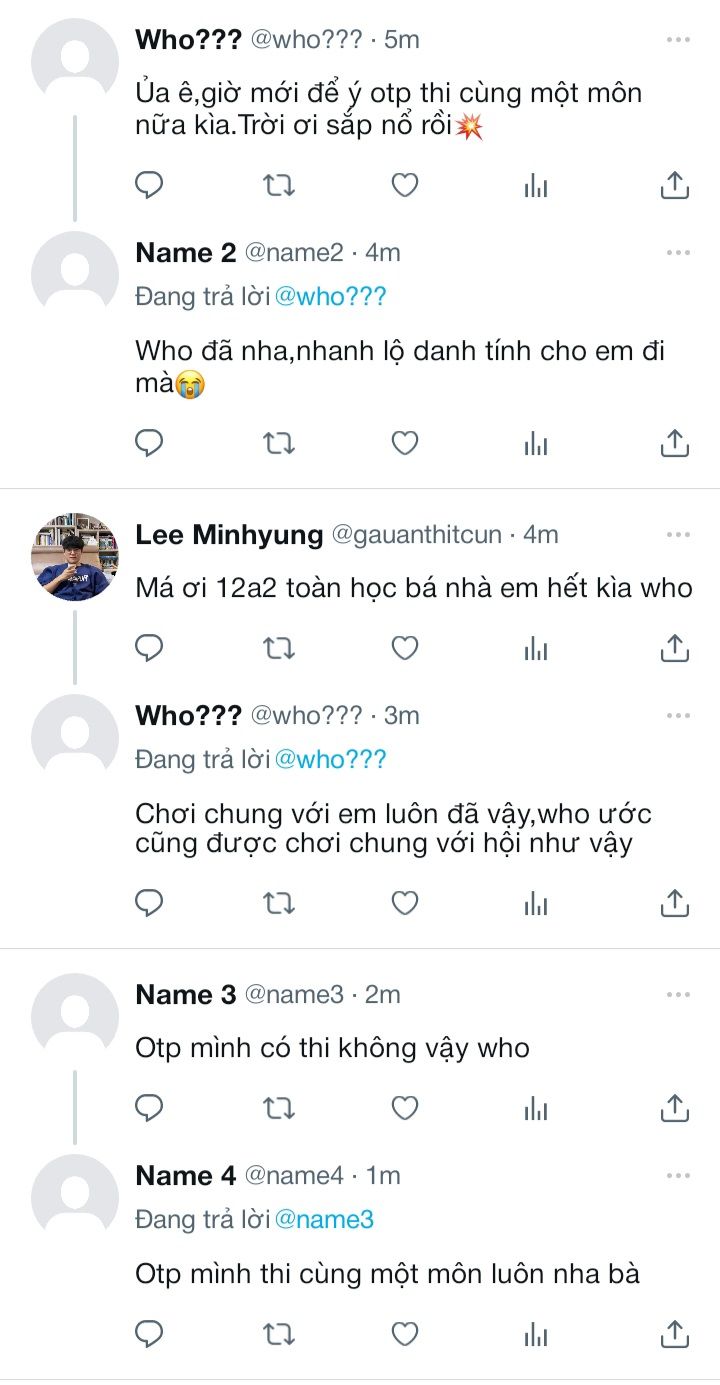Tap the @who??? mention link under Name 2
Viewport: 720px width, 1385px height.
(330, 297)
